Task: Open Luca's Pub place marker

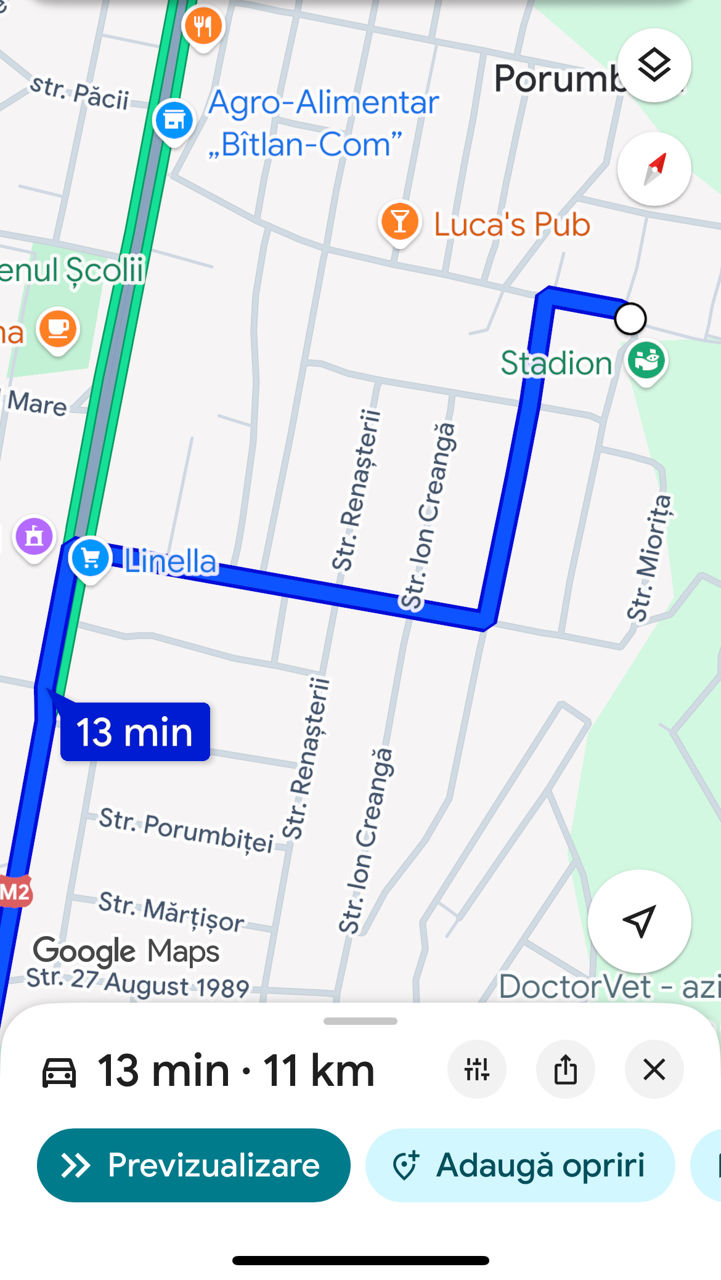Action: (399, 224)
